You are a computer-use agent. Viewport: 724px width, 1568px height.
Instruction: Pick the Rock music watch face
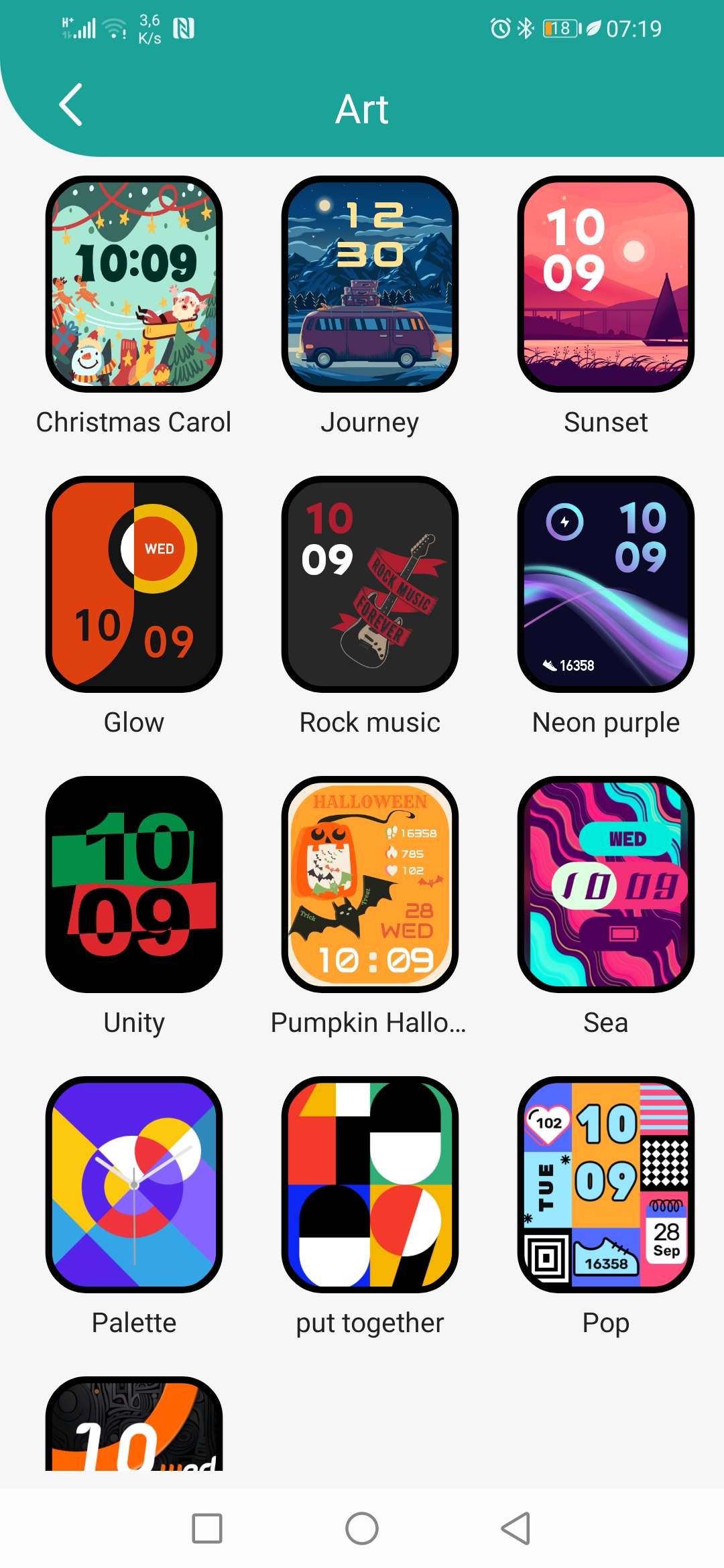point(370,584)
